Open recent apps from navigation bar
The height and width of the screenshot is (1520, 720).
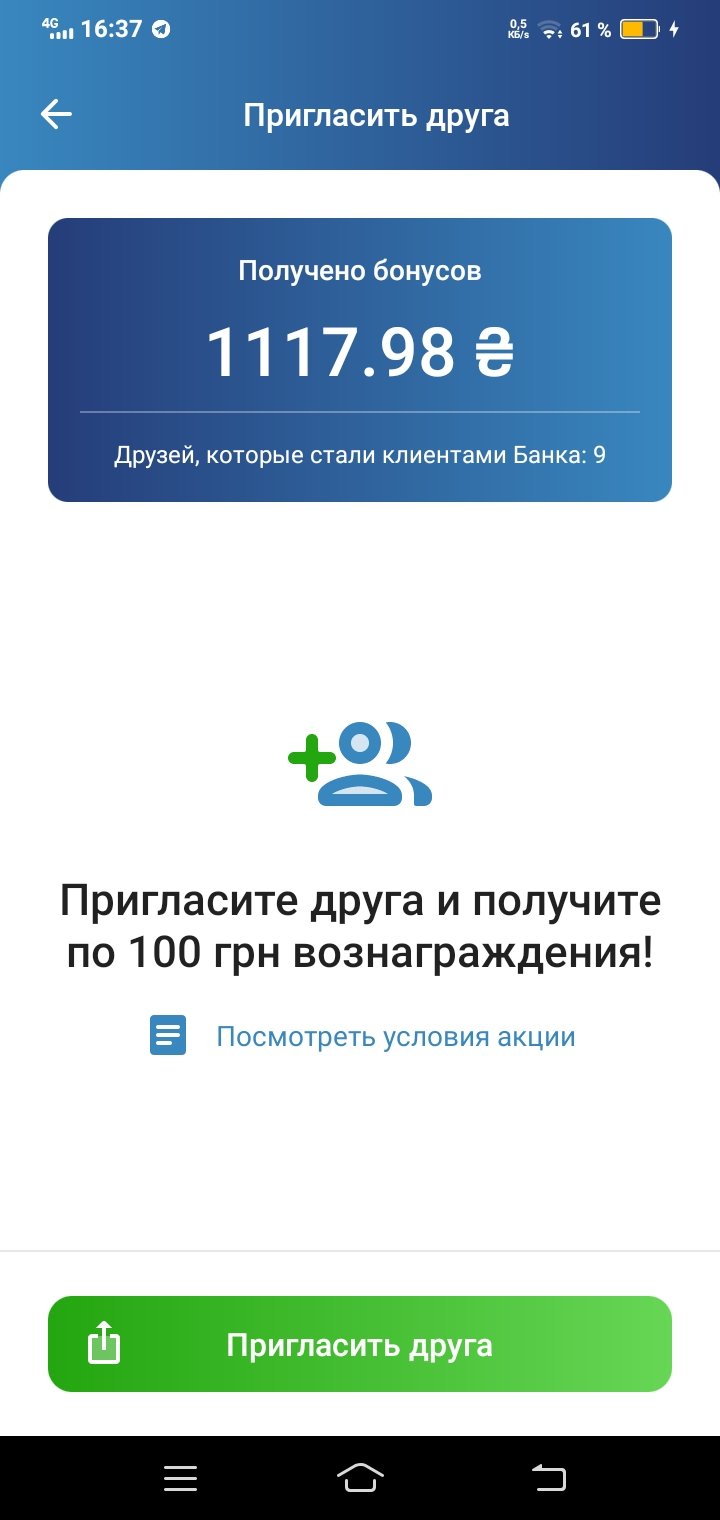click(x=181, y=1478)
